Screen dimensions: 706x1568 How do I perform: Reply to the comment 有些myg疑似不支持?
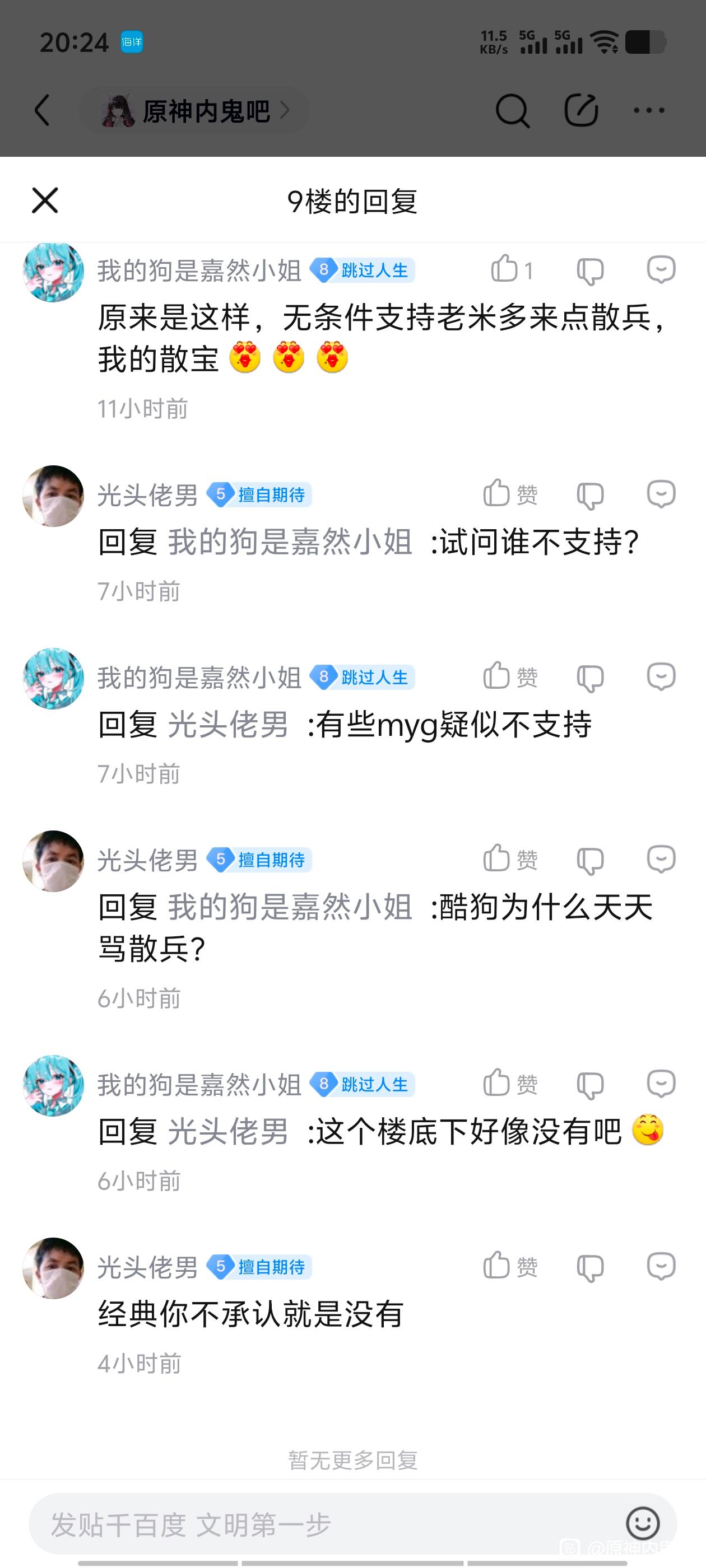661,677
